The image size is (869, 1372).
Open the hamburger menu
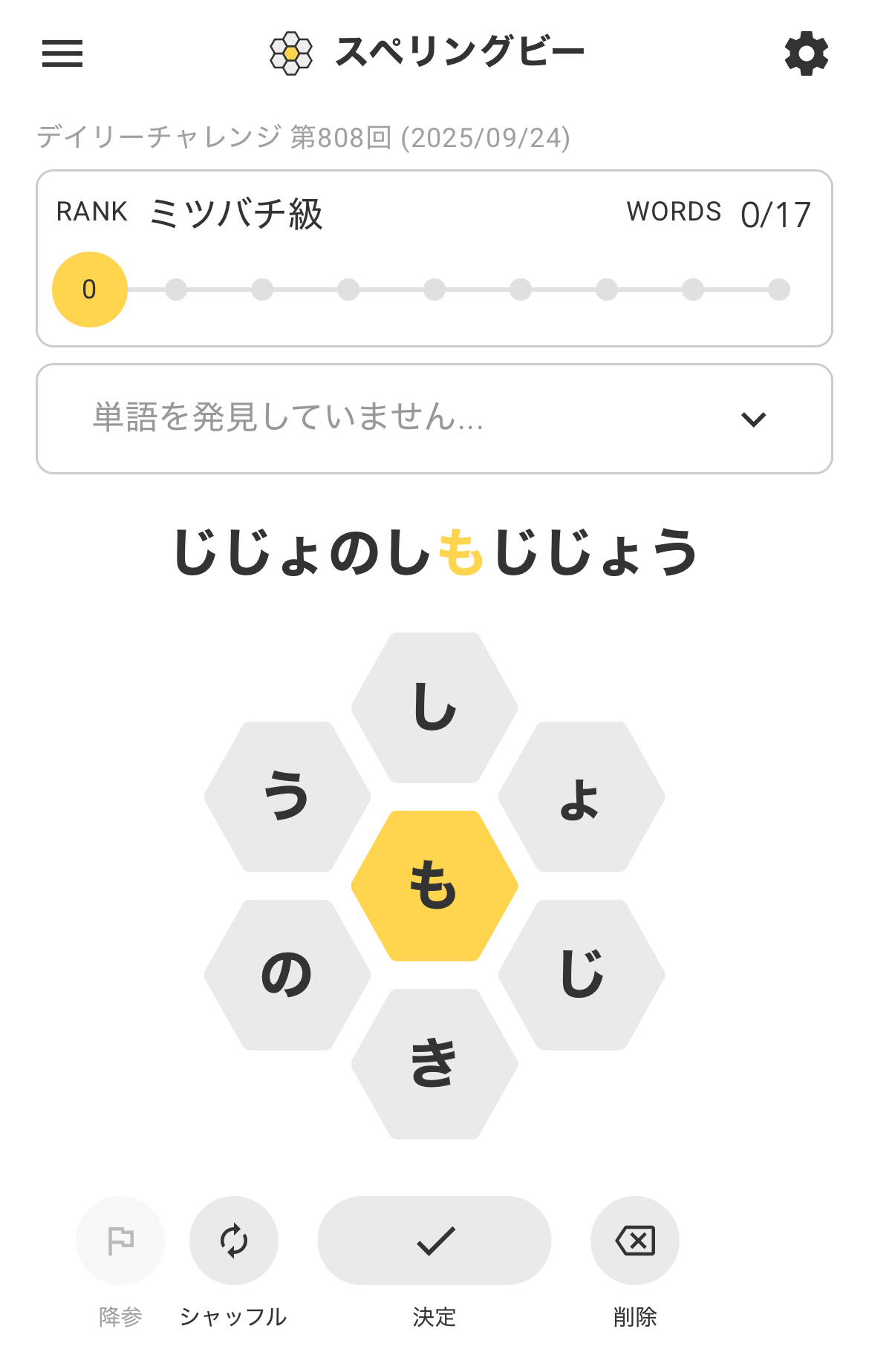62,53
